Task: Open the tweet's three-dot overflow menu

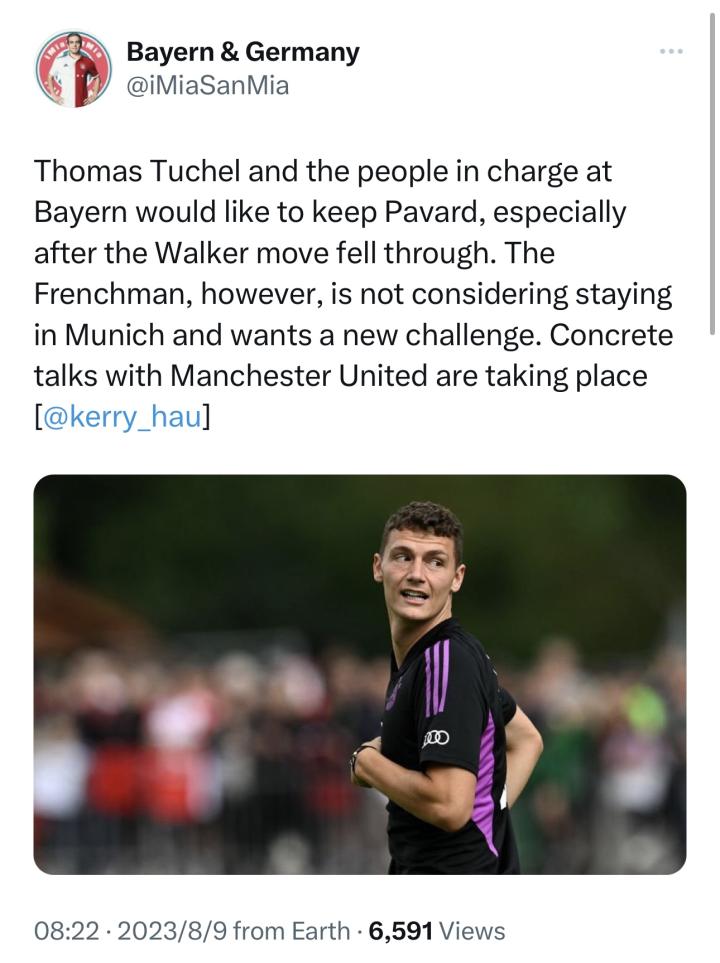Action: click(x=671, y=51)
